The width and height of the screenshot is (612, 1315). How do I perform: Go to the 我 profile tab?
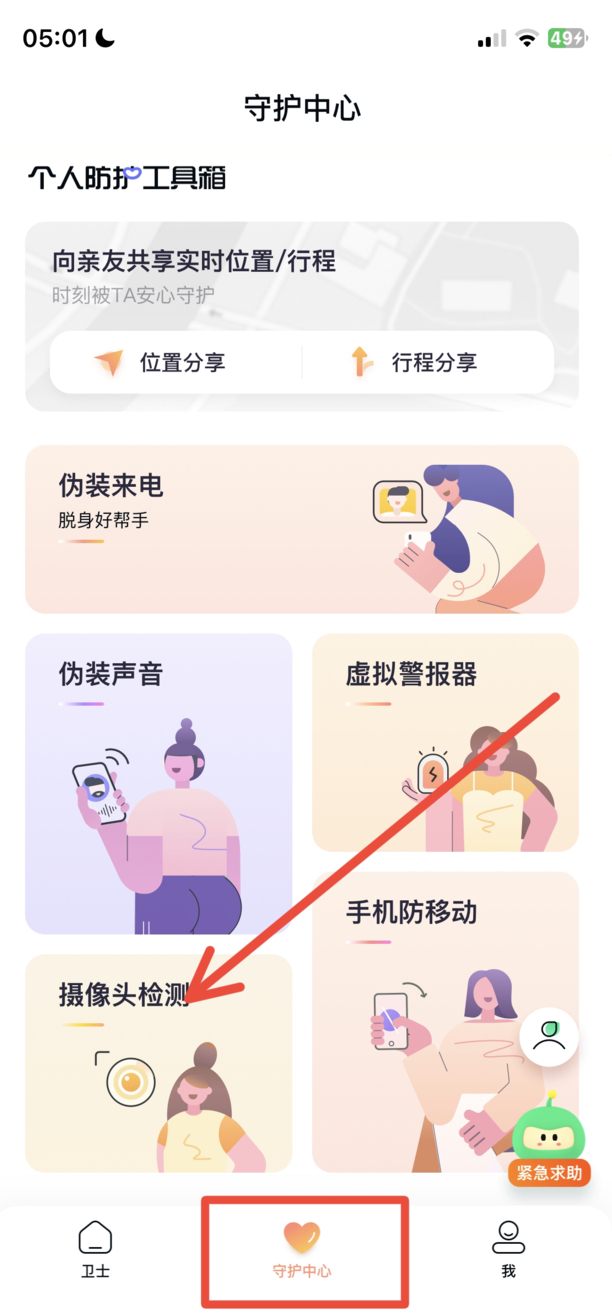(509, 1250)
